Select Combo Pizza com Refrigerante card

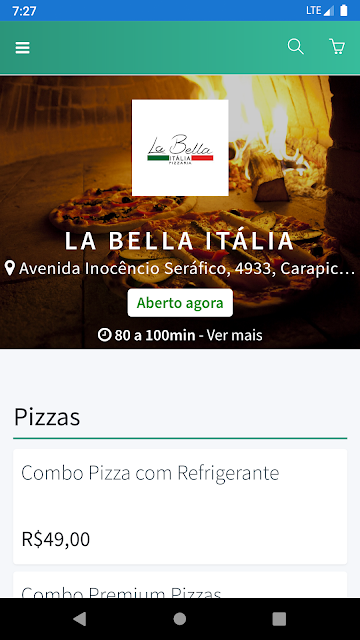tap(180, 507)
